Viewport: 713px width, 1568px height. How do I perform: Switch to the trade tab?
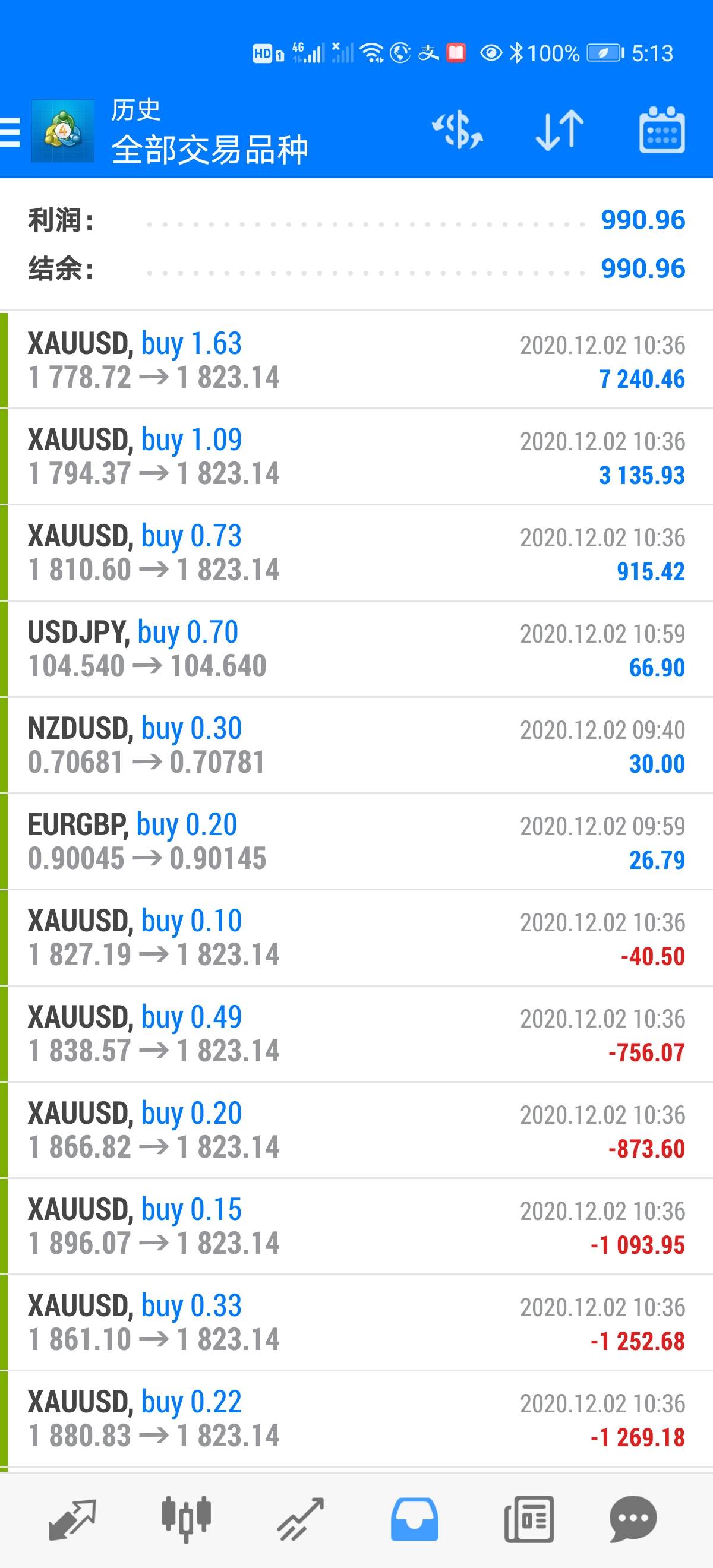point(301,1520)
